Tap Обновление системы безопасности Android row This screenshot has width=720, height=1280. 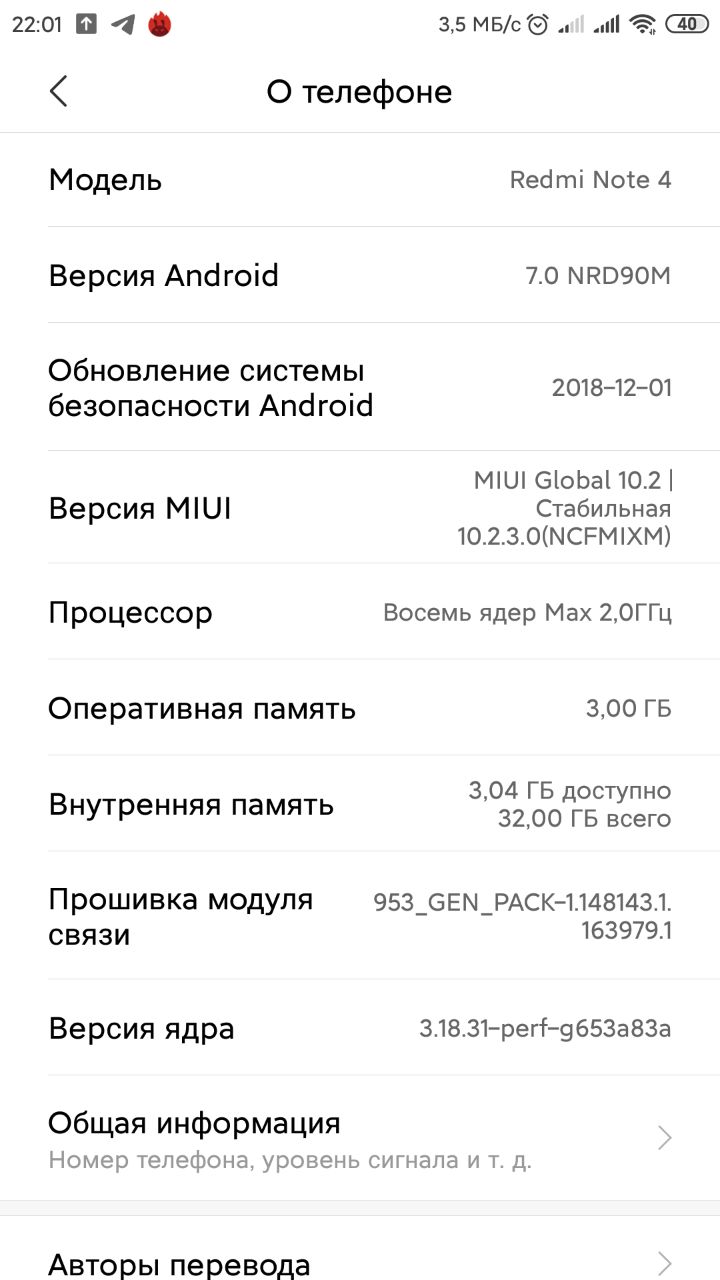tap(360, 387)
